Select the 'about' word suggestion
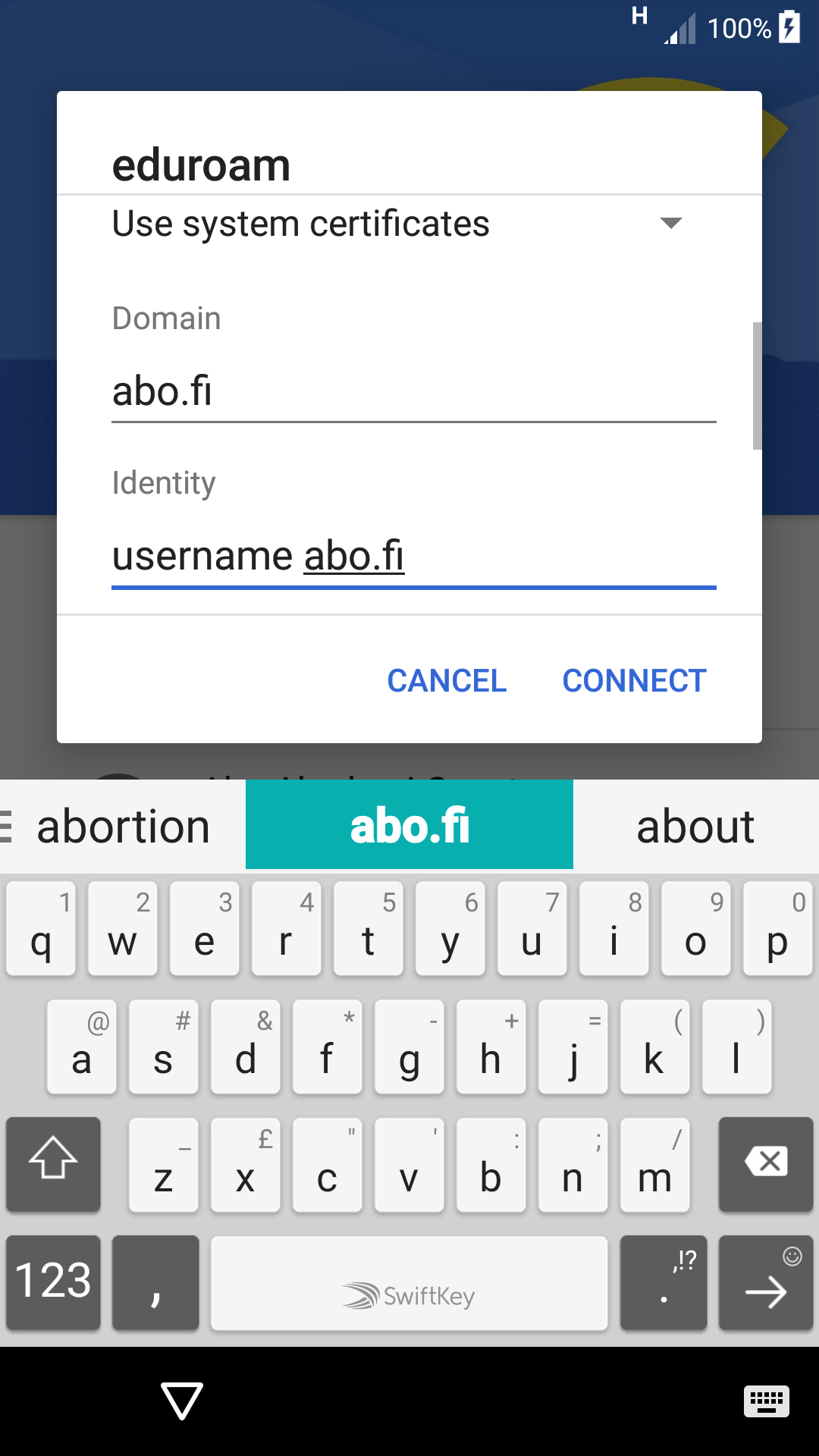Viewport: 819px width, 1456px height. pyautogui.click(x=696, y=825)
